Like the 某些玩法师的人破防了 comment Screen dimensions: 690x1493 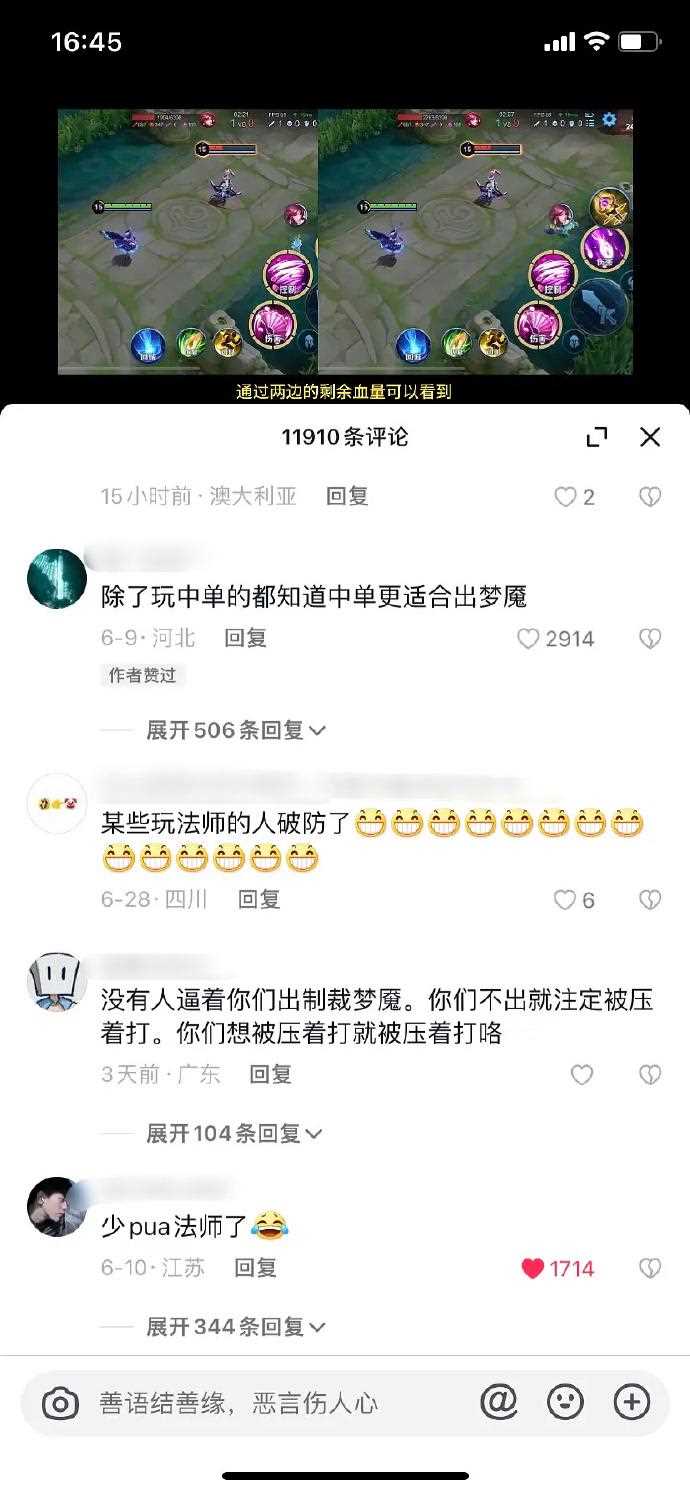coord(565,900)
